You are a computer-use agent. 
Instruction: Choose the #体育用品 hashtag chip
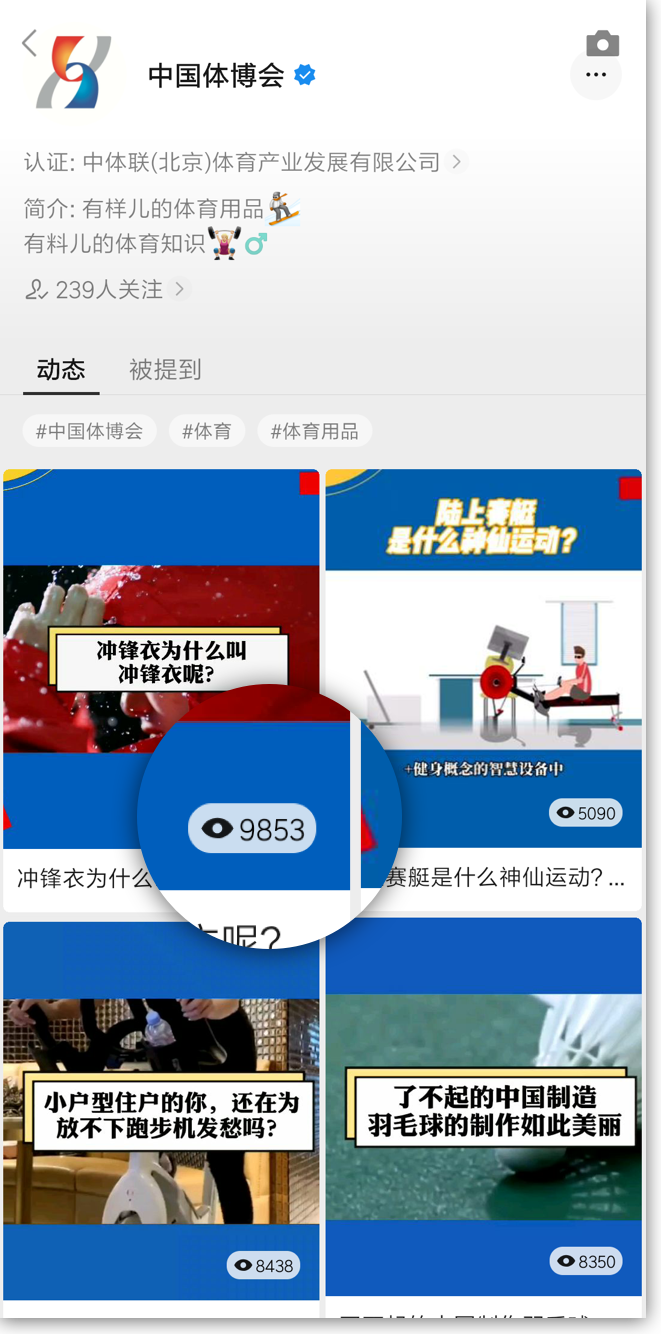[x=314, y=431]
